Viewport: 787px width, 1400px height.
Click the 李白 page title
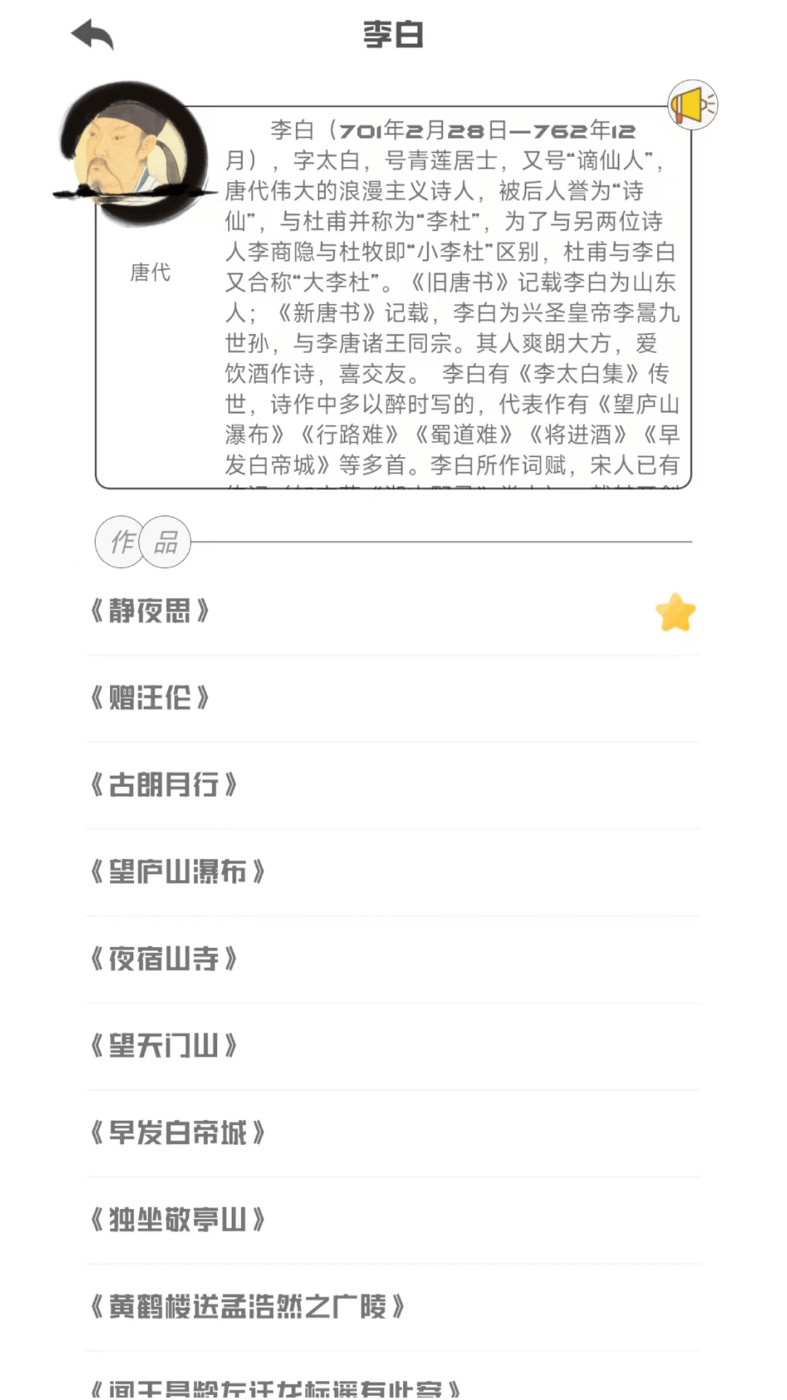(393, 35)
